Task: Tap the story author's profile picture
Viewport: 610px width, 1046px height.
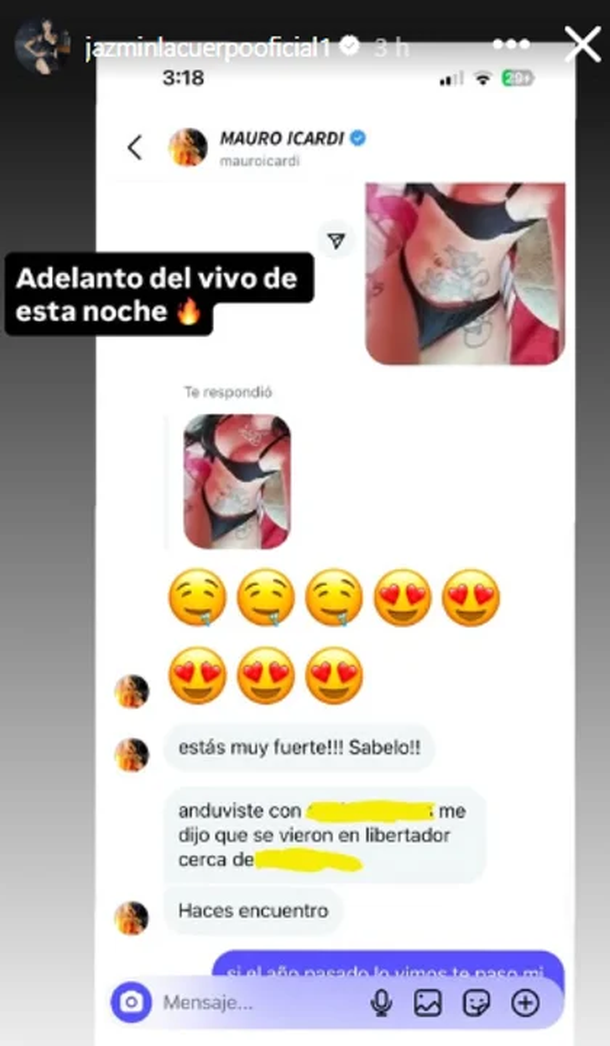Action: click(42, 46)
